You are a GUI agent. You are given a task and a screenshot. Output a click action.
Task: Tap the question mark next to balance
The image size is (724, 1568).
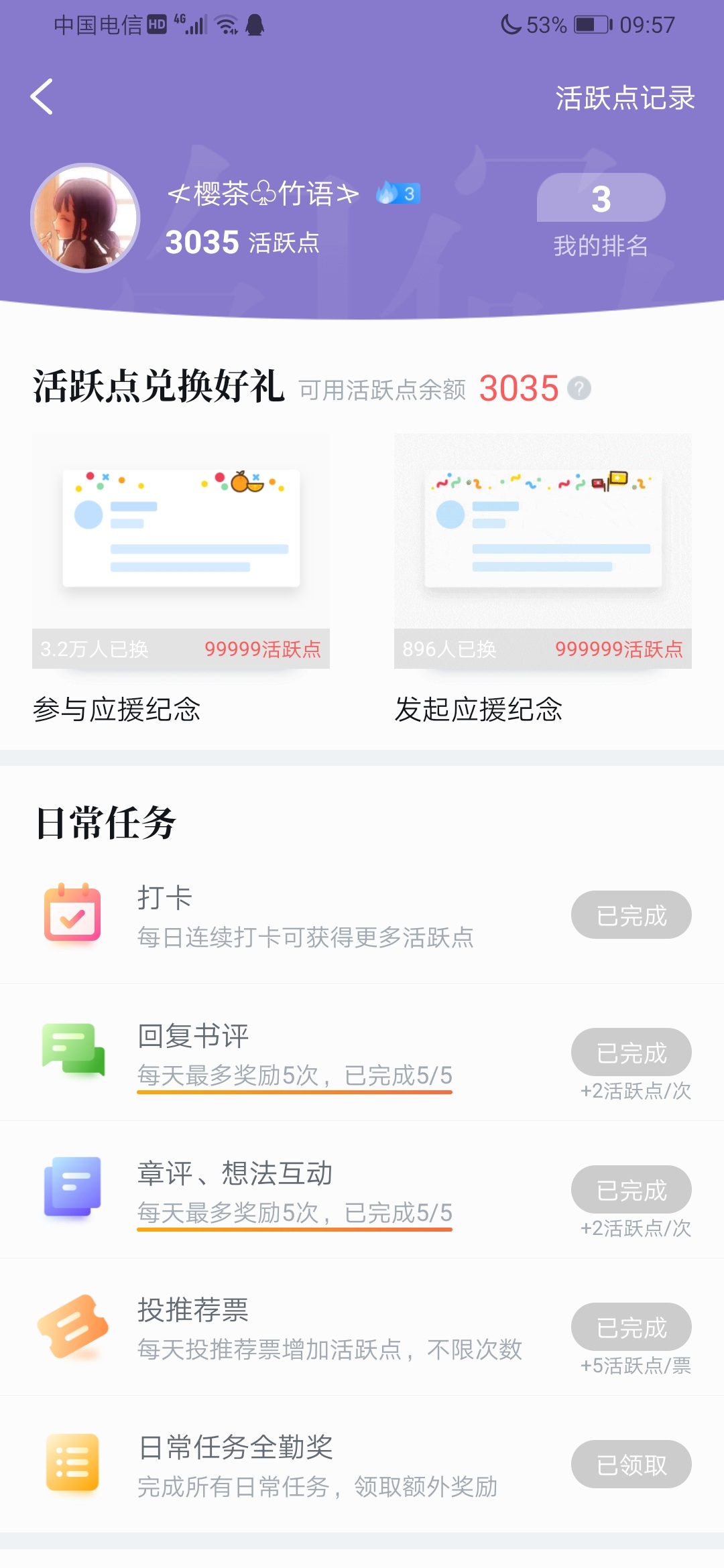[579, 389]
